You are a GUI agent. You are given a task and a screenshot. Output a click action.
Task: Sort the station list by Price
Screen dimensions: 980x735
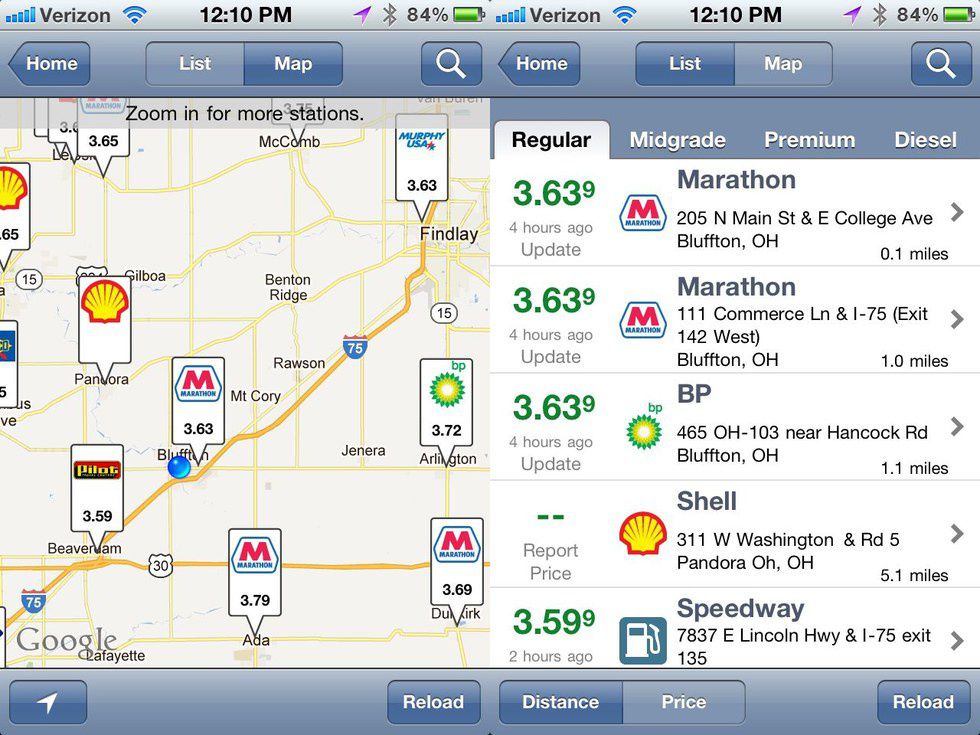(x=683, y=702)
